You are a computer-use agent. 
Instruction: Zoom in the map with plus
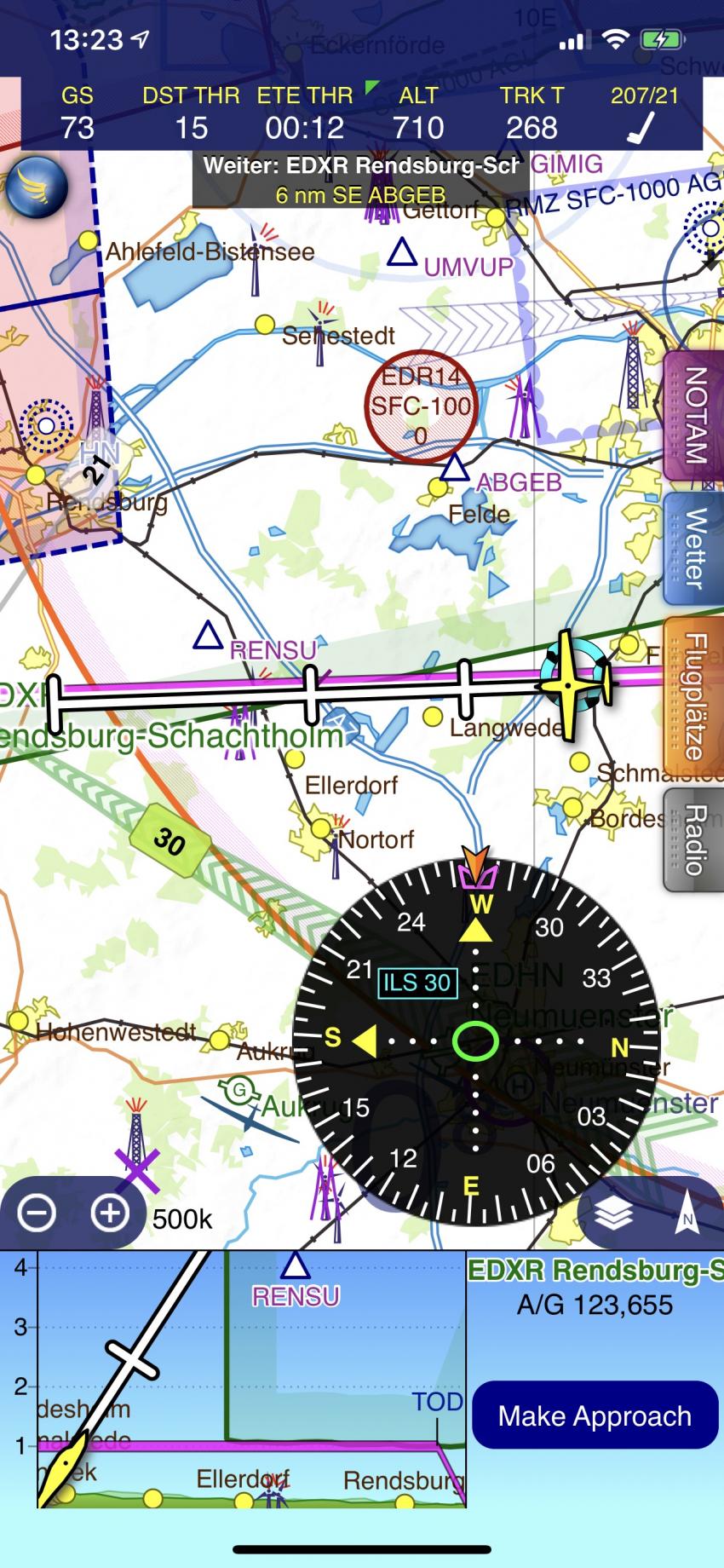pyautogui.click(x=111, y=1213)
